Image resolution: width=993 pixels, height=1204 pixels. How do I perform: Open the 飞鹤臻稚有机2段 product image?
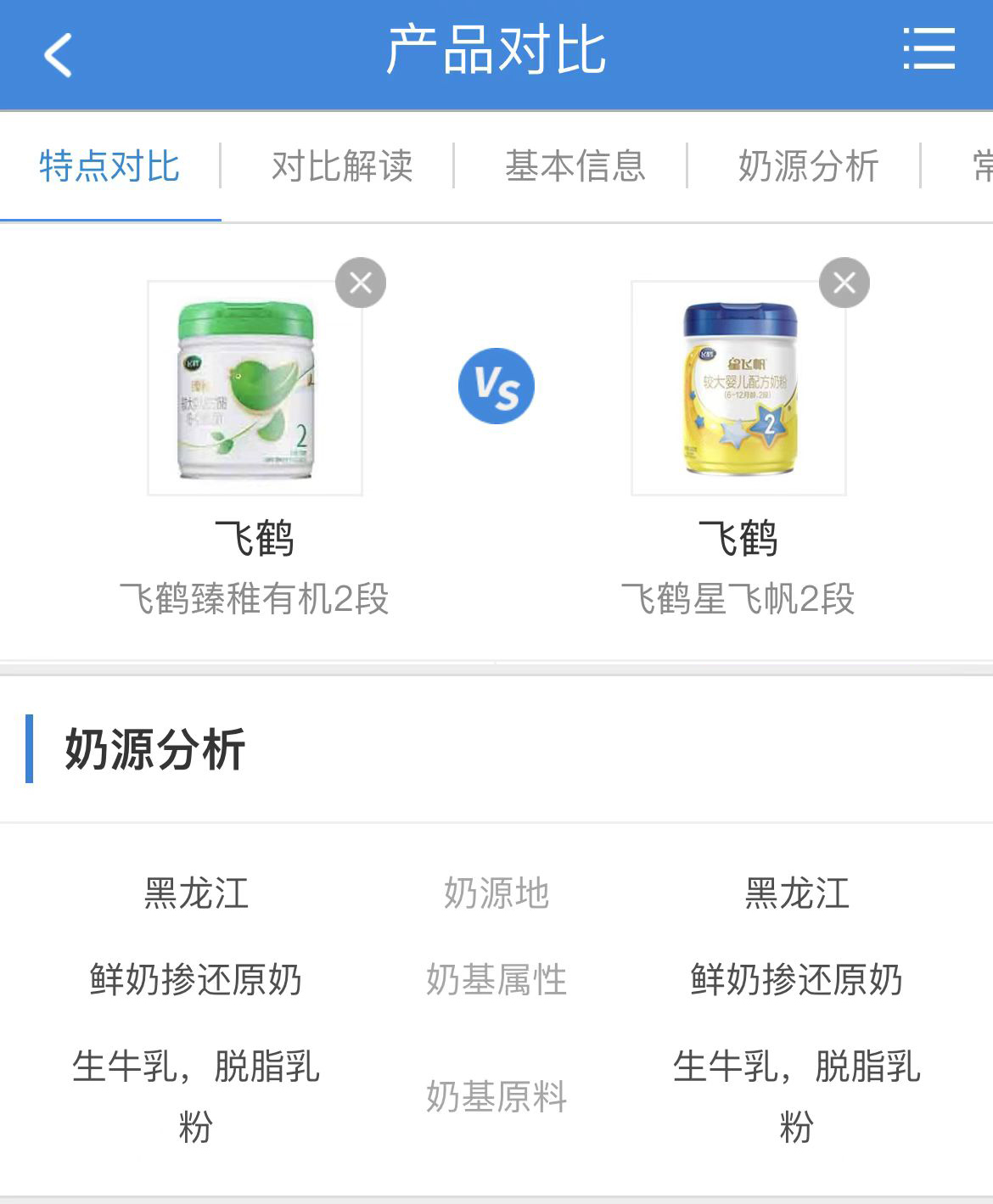(255, 389)
